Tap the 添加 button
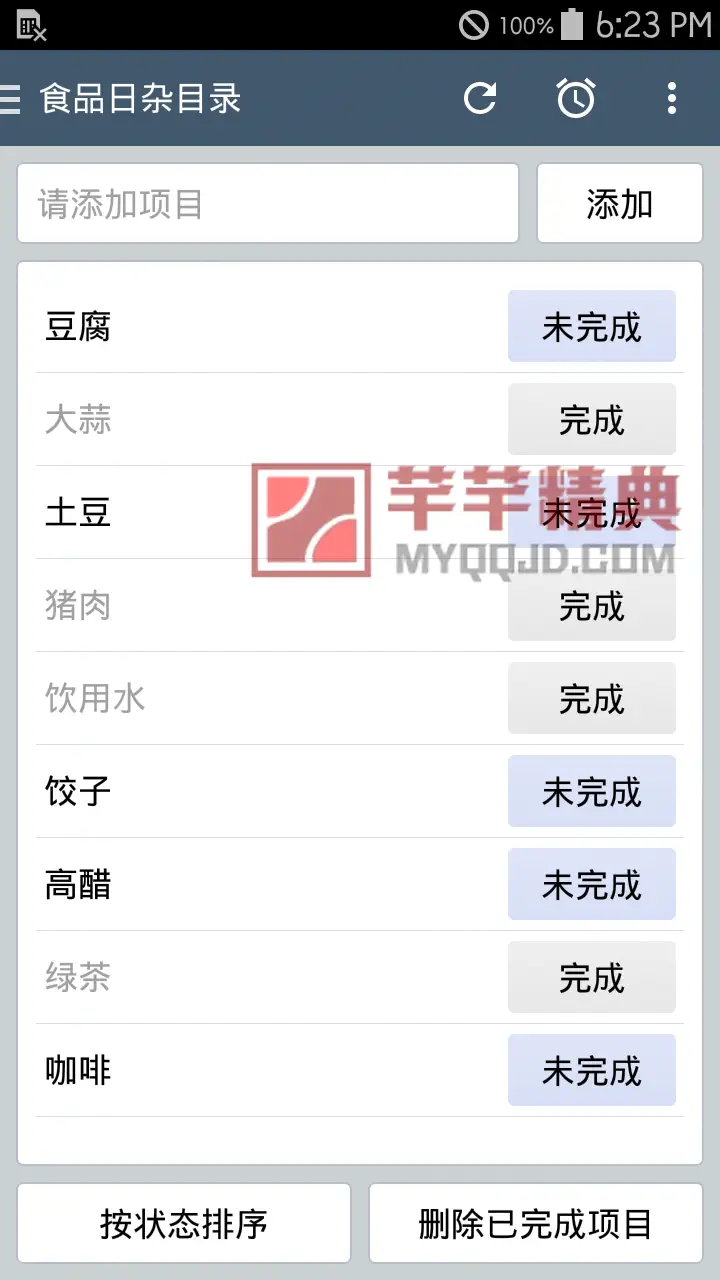The height and width of the screenshot is (1280, 720). click(x=620, y=204)
